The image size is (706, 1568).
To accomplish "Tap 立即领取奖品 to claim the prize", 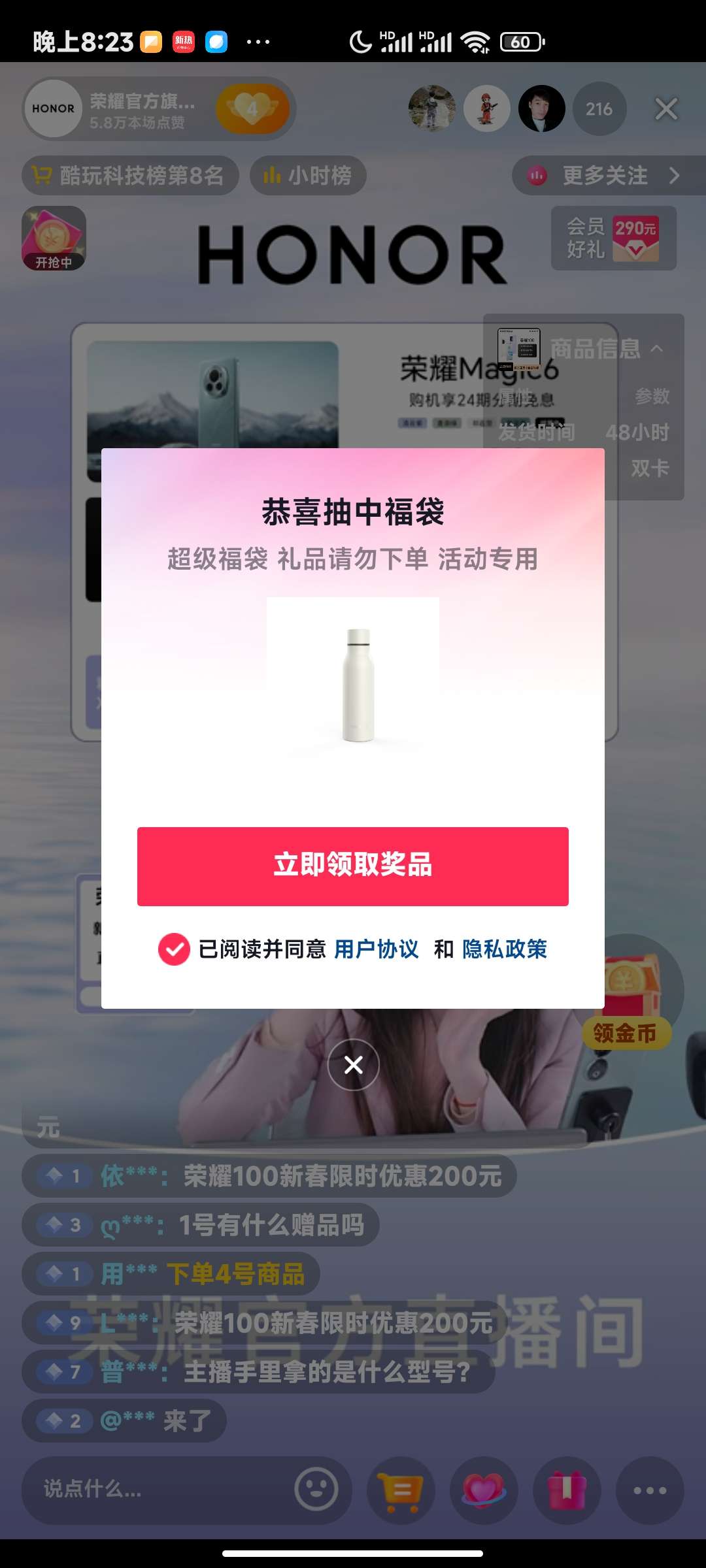I will 353,866.
